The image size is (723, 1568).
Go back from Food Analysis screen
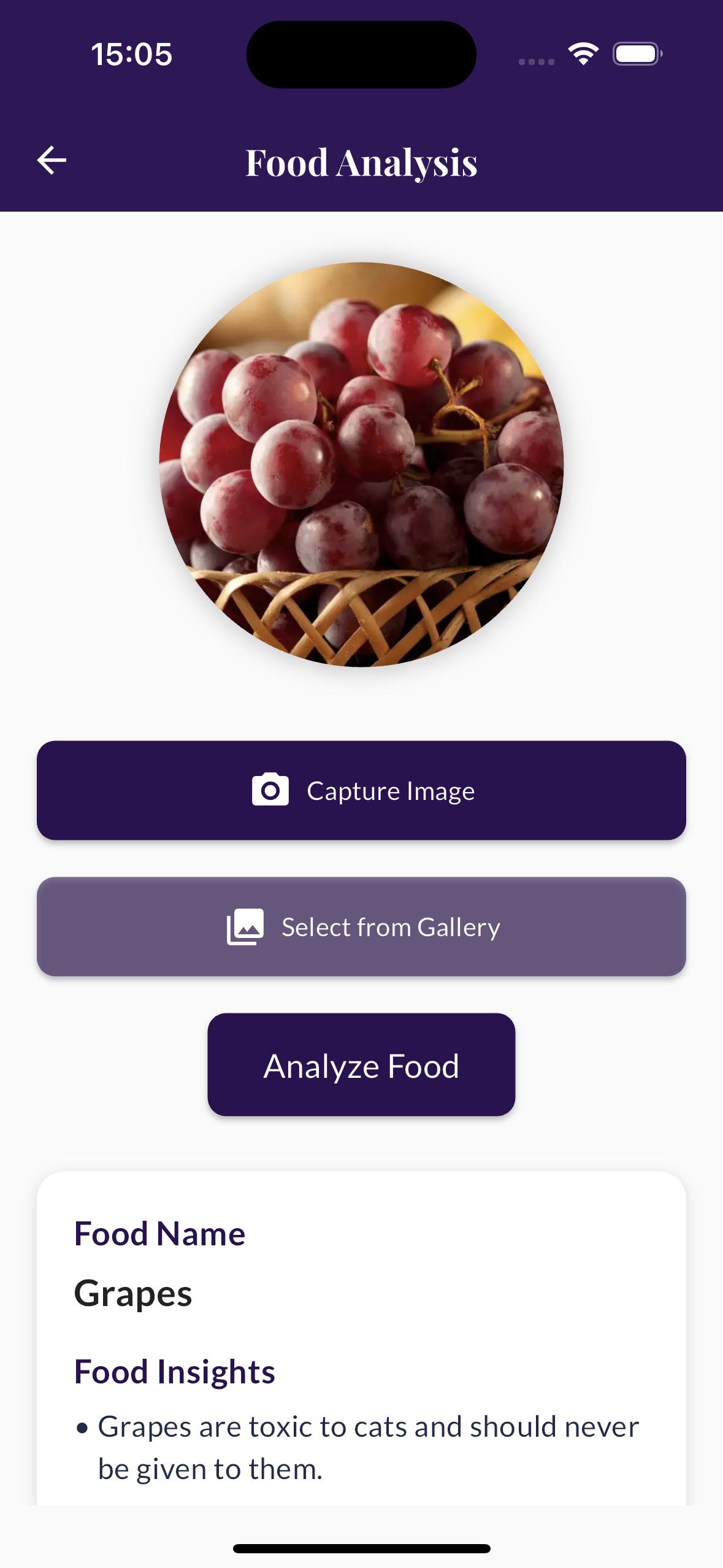52,161
